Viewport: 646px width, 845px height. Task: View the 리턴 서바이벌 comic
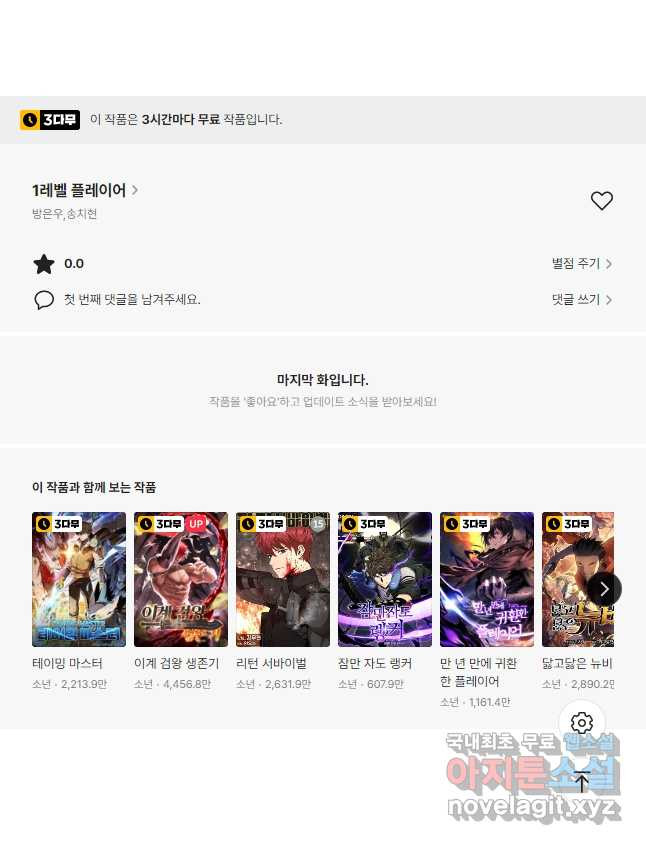[x=283, y=580]
